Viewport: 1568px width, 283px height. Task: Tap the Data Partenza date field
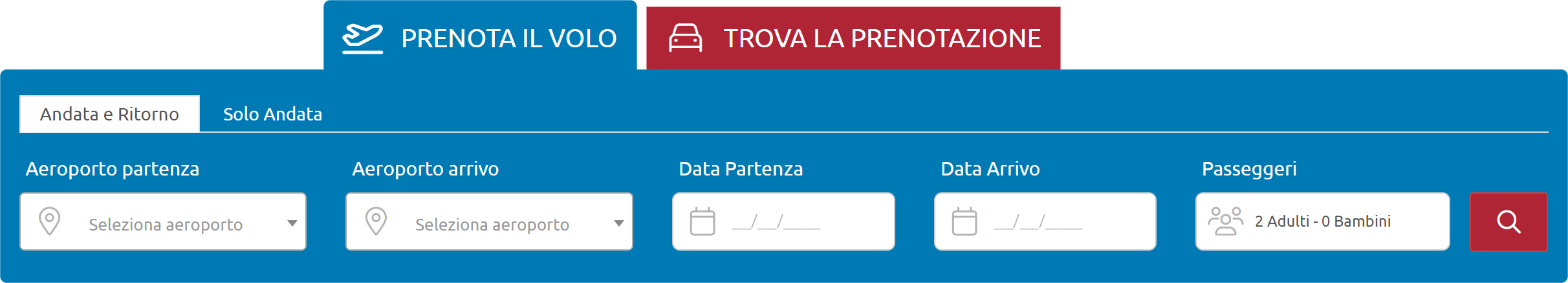(783, 222)
